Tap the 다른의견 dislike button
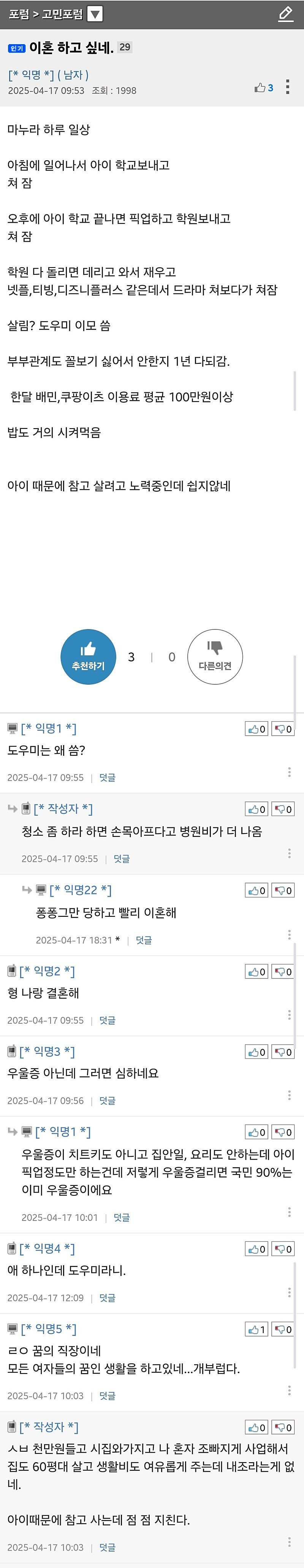This screenshot has height=1568, width=304. click(215, 657)
